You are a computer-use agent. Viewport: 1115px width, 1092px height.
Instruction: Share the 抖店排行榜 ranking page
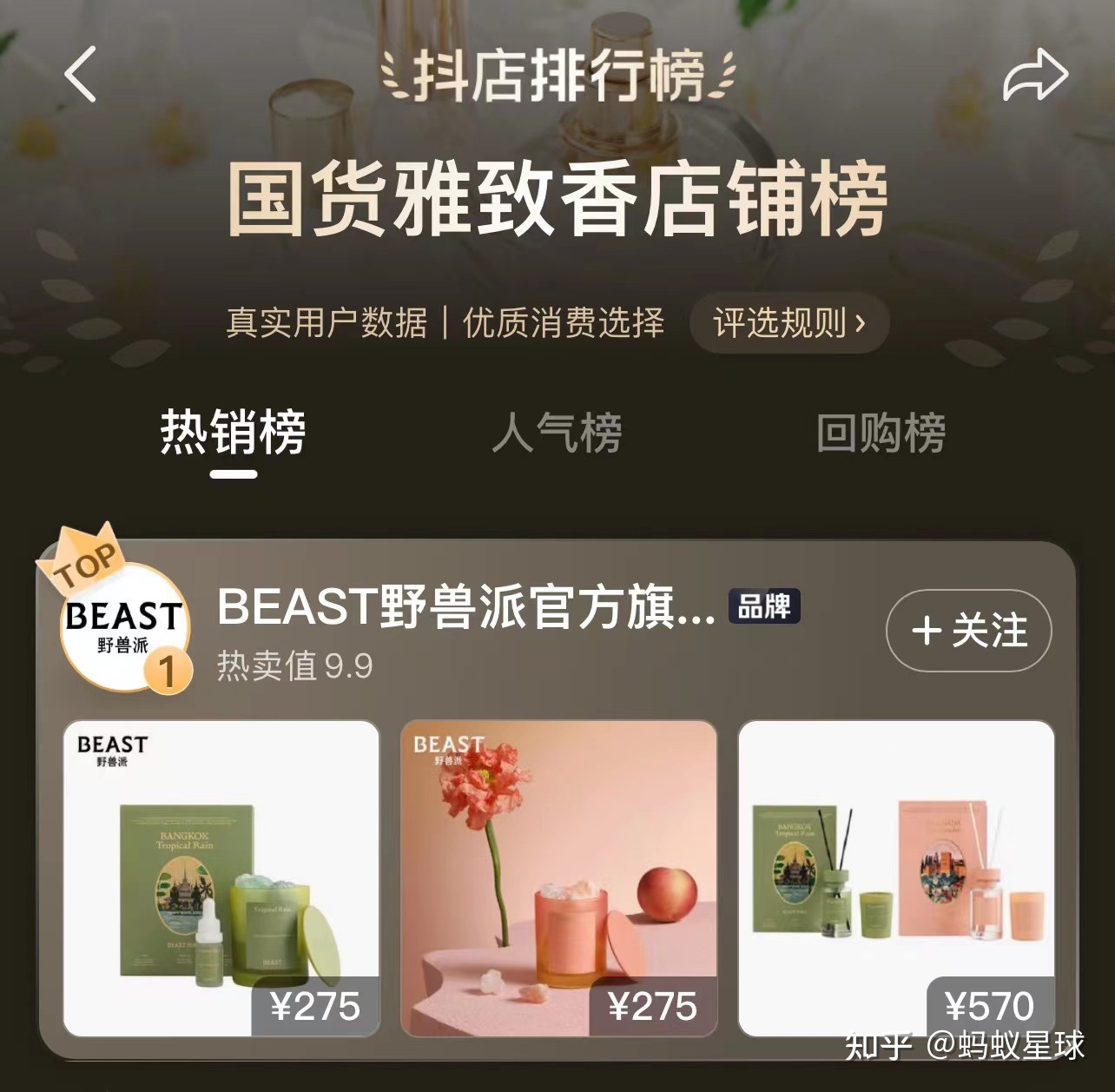click(1035, 76)
